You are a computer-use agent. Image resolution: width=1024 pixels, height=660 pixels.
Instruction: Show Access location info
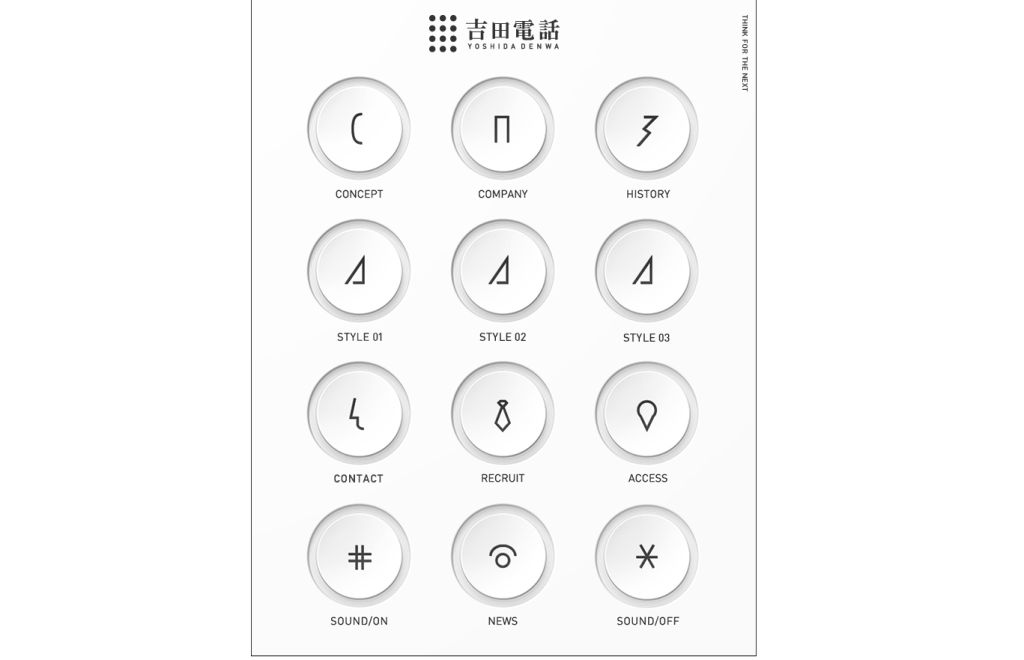click(x=647, y=414)
